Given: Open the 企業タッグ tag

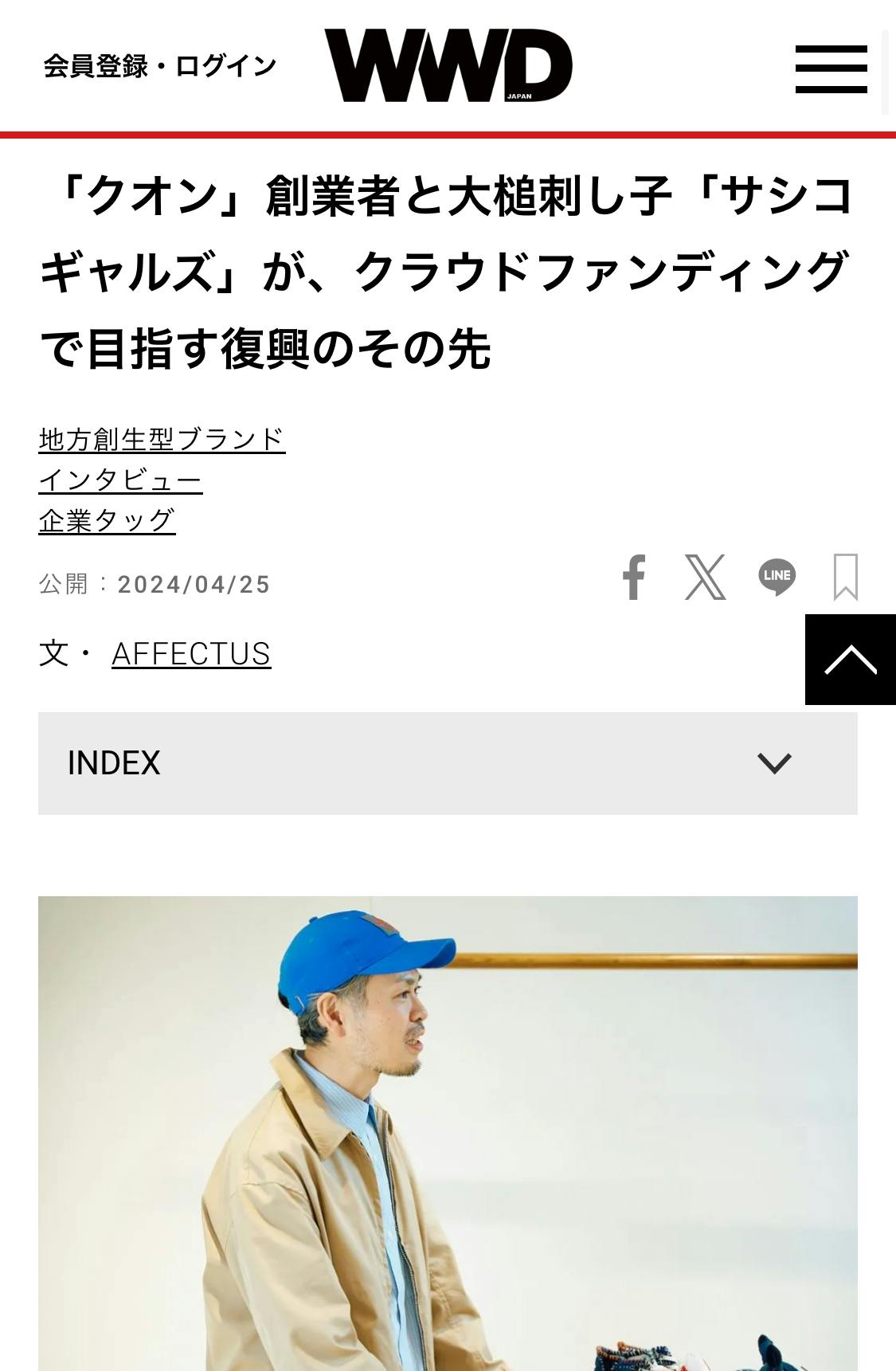Looking at the screenshot, I should 107,521.
